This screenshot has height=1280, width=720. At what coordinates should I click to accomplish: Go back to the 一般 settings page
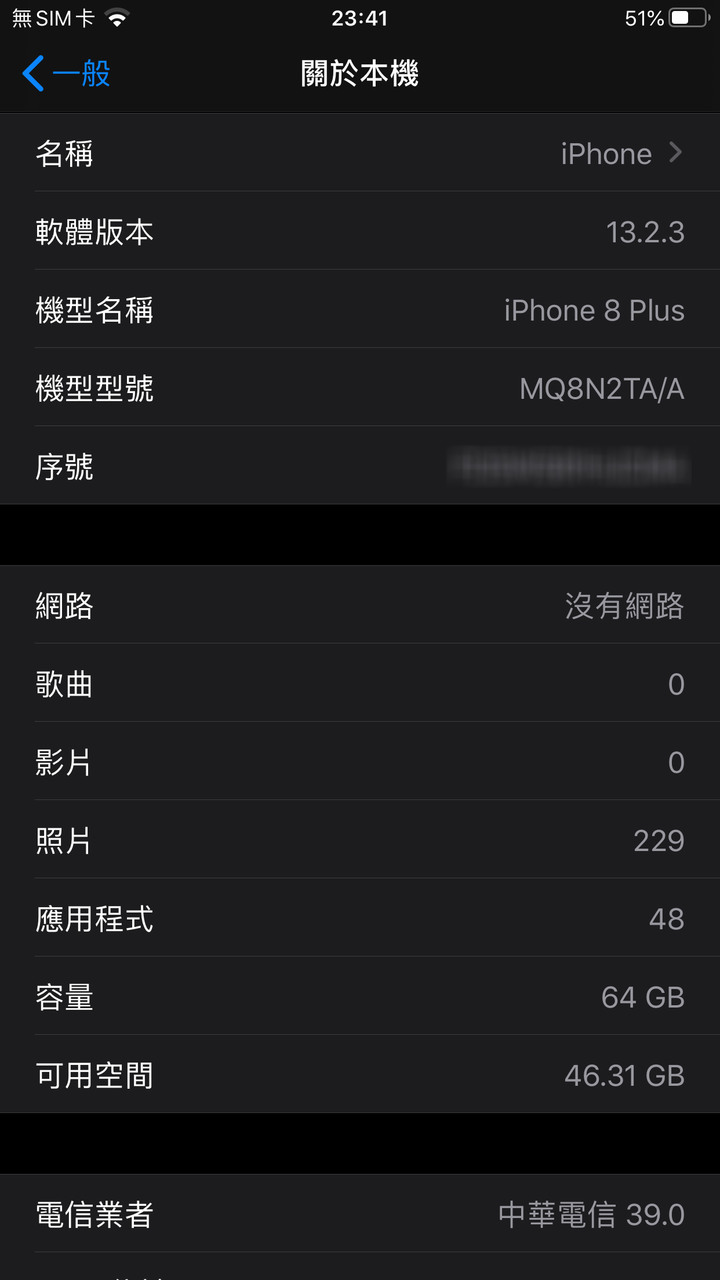coord(66,74)
